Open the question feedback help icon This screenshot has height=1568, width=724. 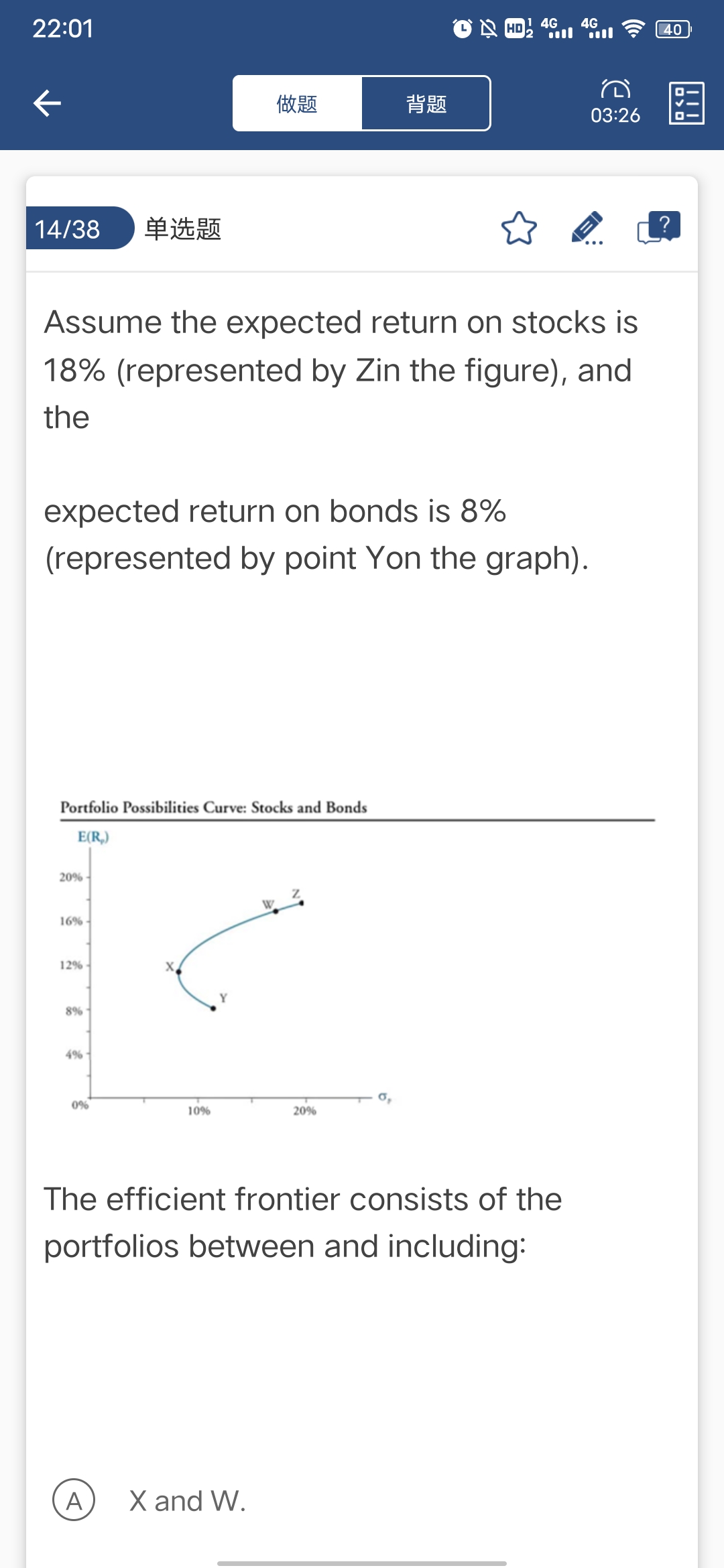click(x=658, y=228)
